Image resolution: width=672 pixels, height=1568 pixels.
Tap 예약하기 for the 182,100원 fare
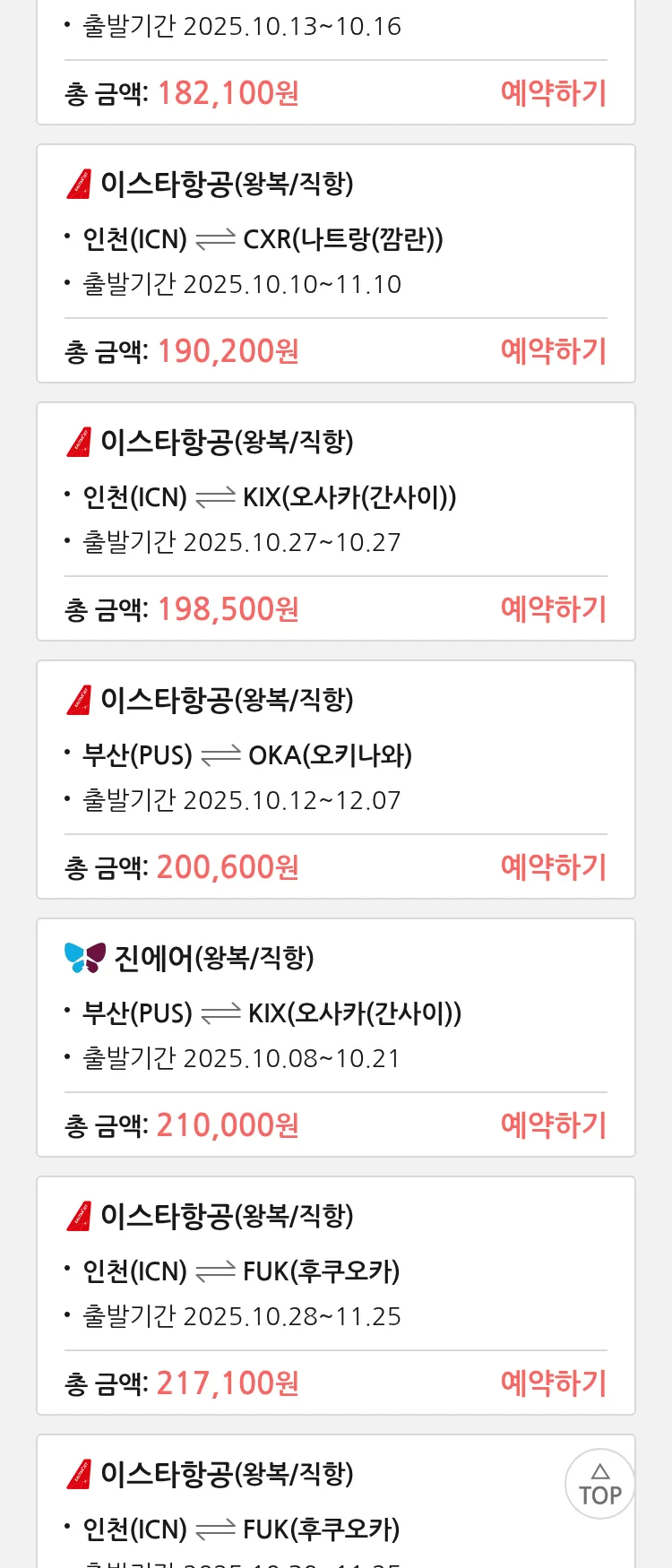tap(553, 93)
